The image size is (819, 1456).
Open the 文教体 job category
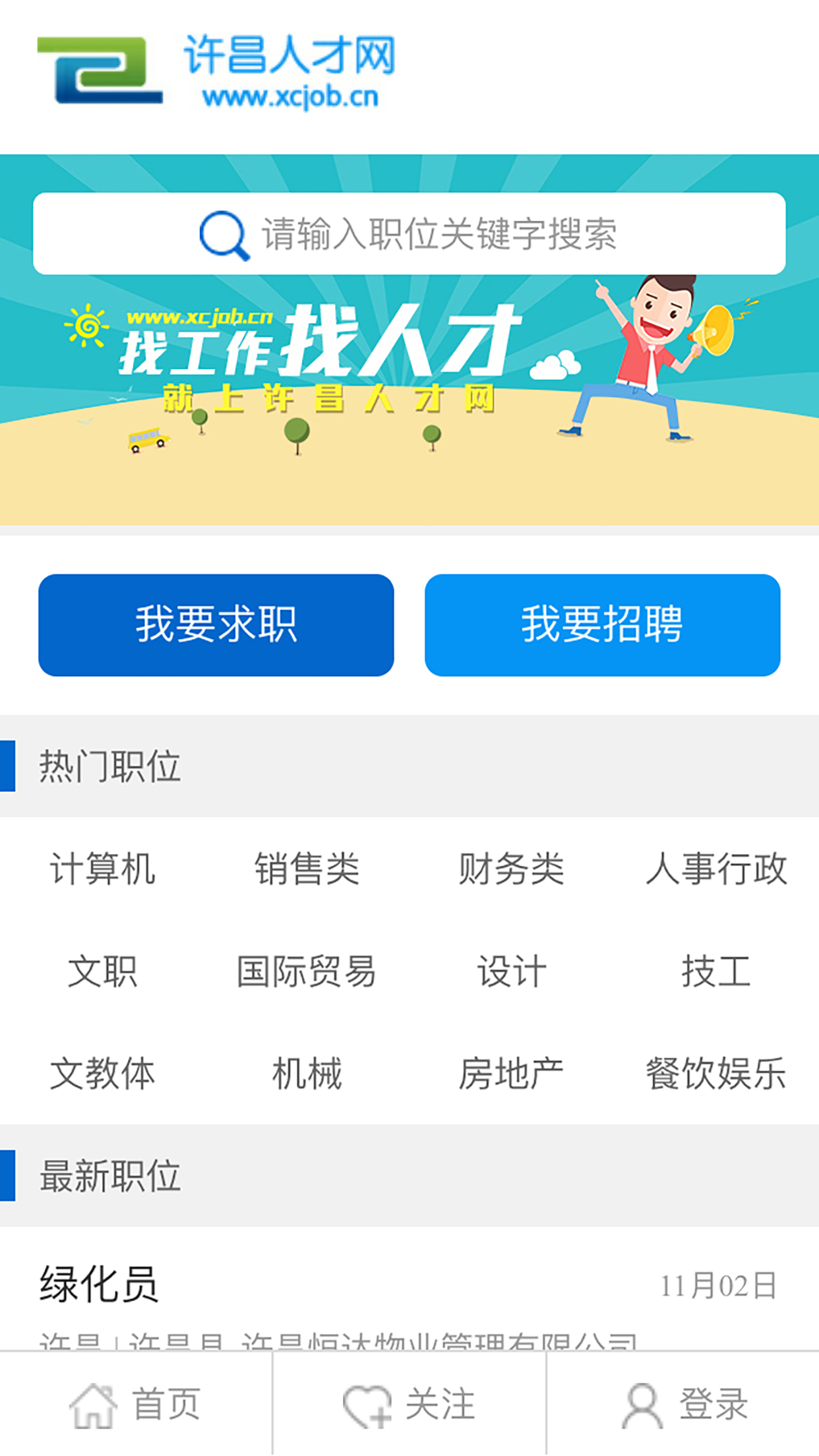103,1074
